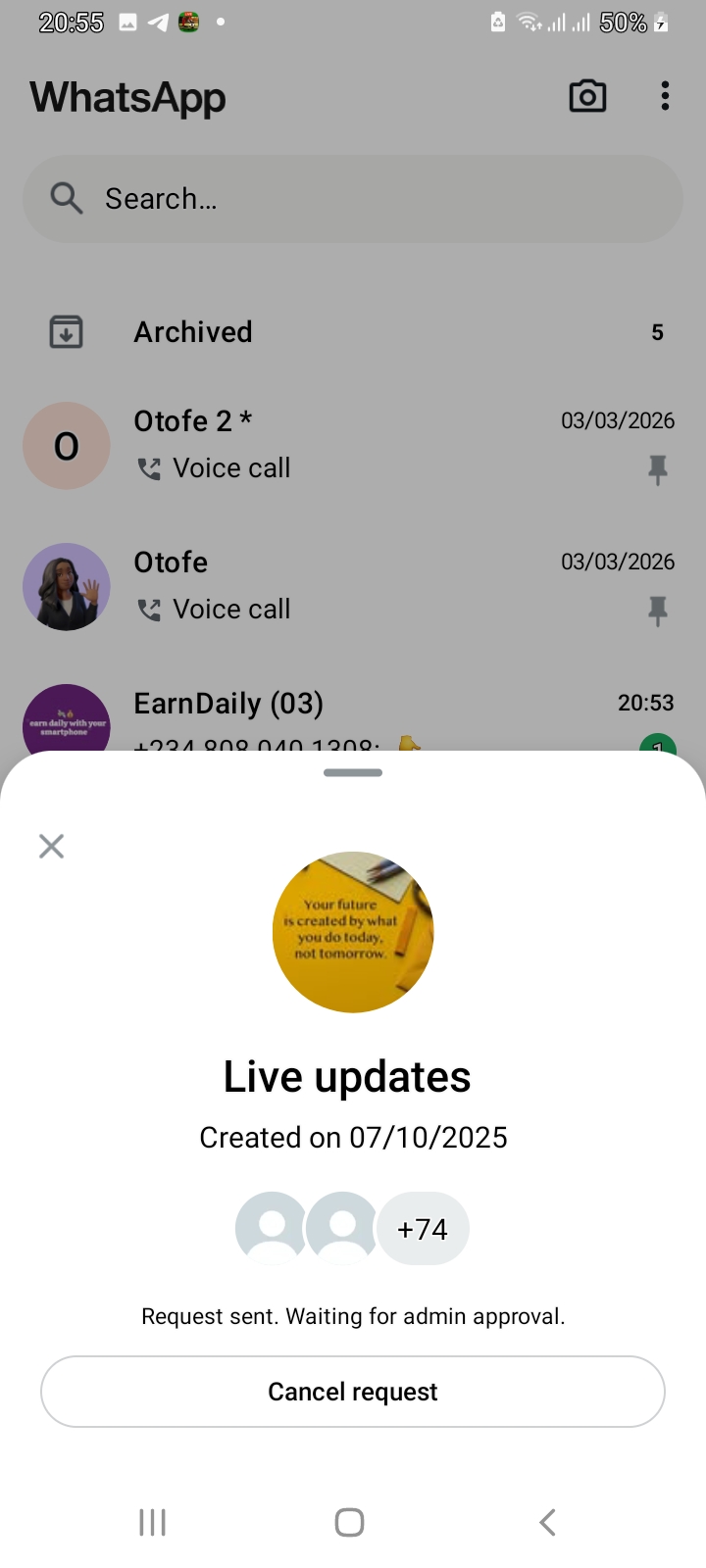Open the more options menu
This screenshot has height=1568, width=706.
(x=665, y=96)
